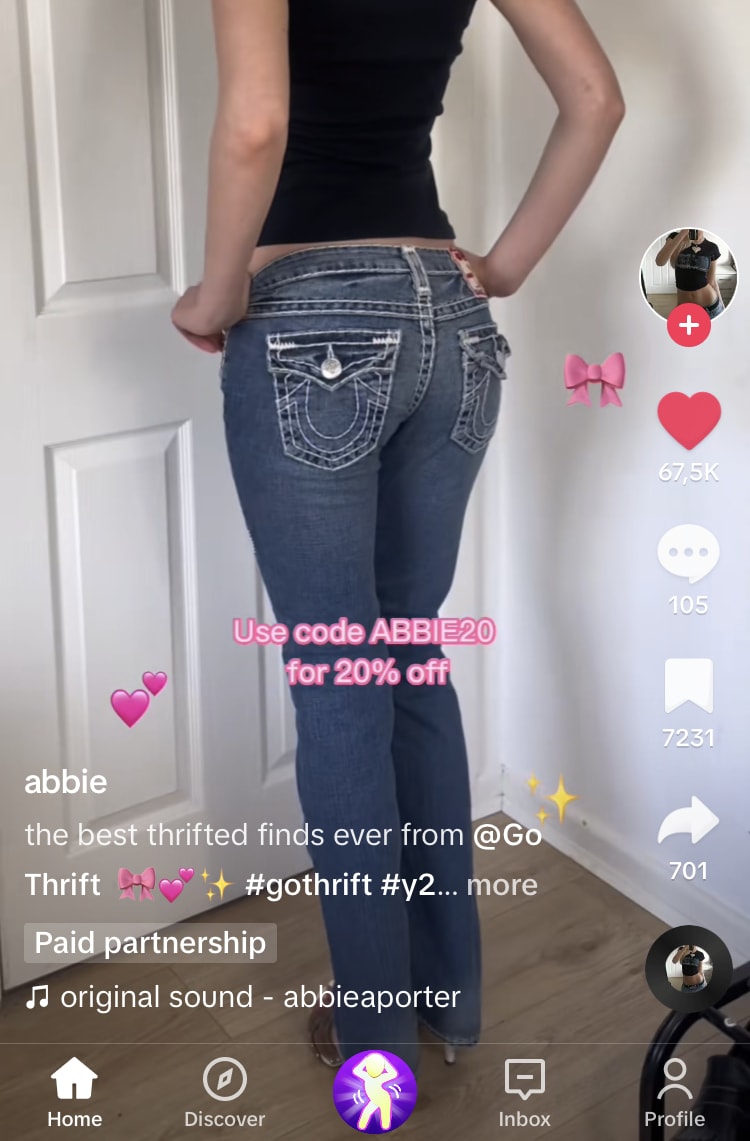View Paid partnership details
Image resolution: width=750 pixels, height=1141 pixels.
(150, 943)
